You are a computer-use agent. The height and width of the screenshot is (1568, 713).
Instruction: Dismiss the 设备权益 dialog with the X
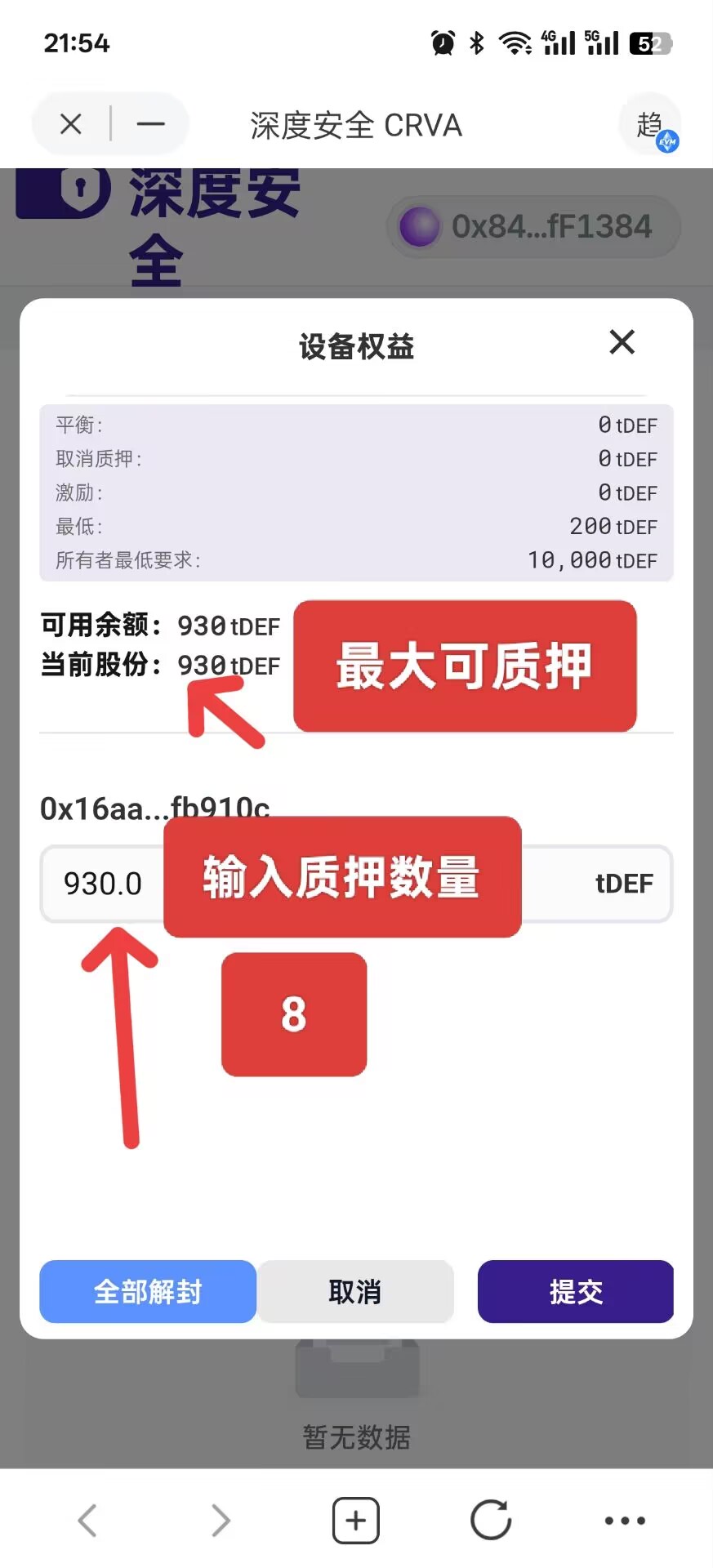pyautogui.click(x=622, y=342)
